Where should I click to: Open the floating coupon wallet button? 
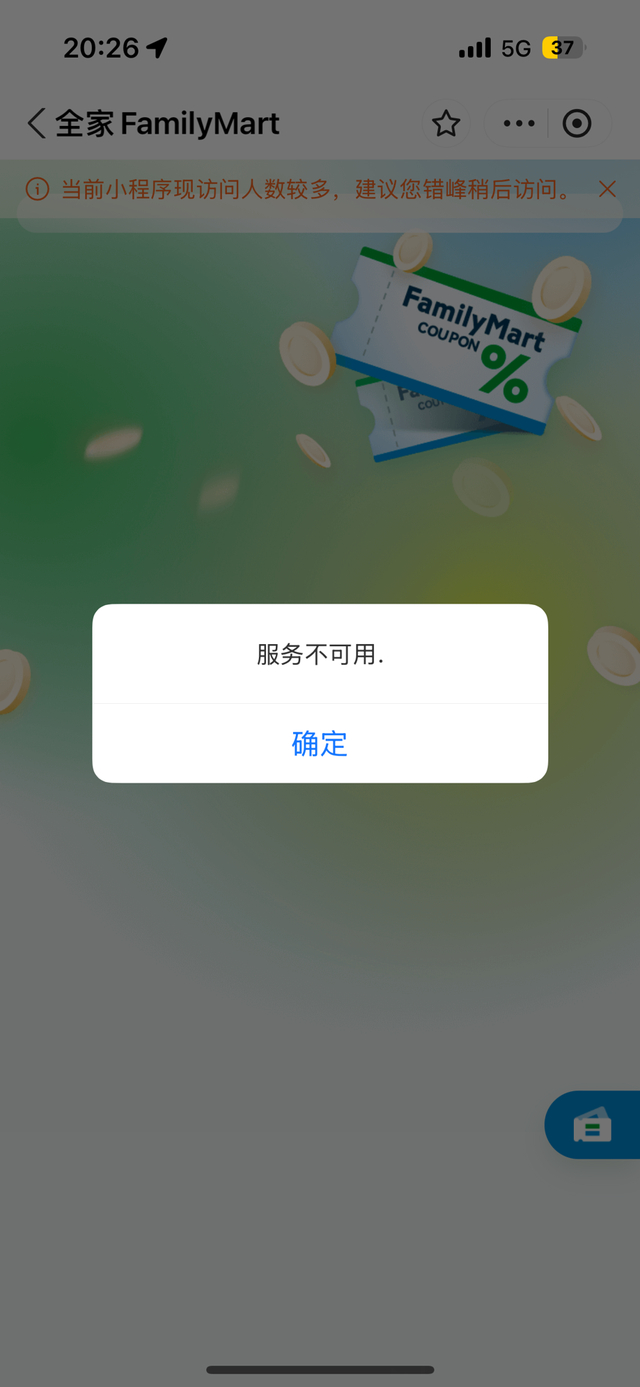pyautogui.click(x=593, y=1126)
